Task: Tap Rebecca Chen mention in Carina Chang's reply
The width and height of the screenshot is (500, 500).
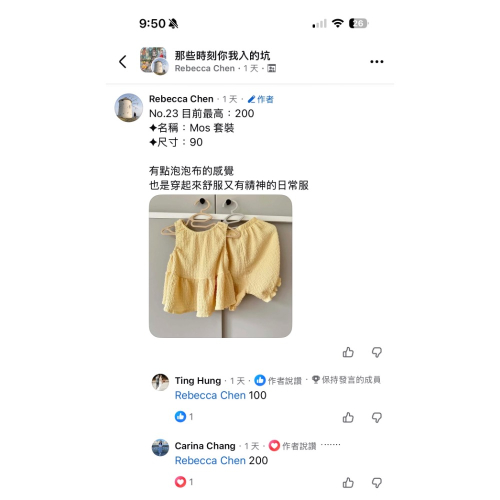Action: pyautogui.click(x=210, y=461)
